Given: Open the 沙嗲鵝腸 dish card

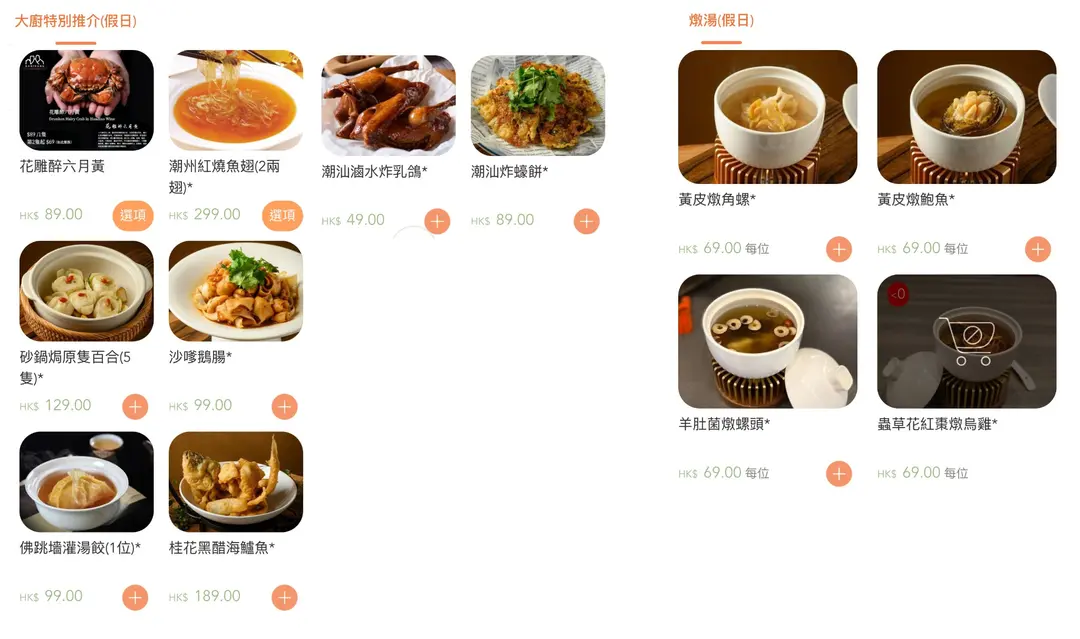Looking at the screenshot, I should point(235,291).
